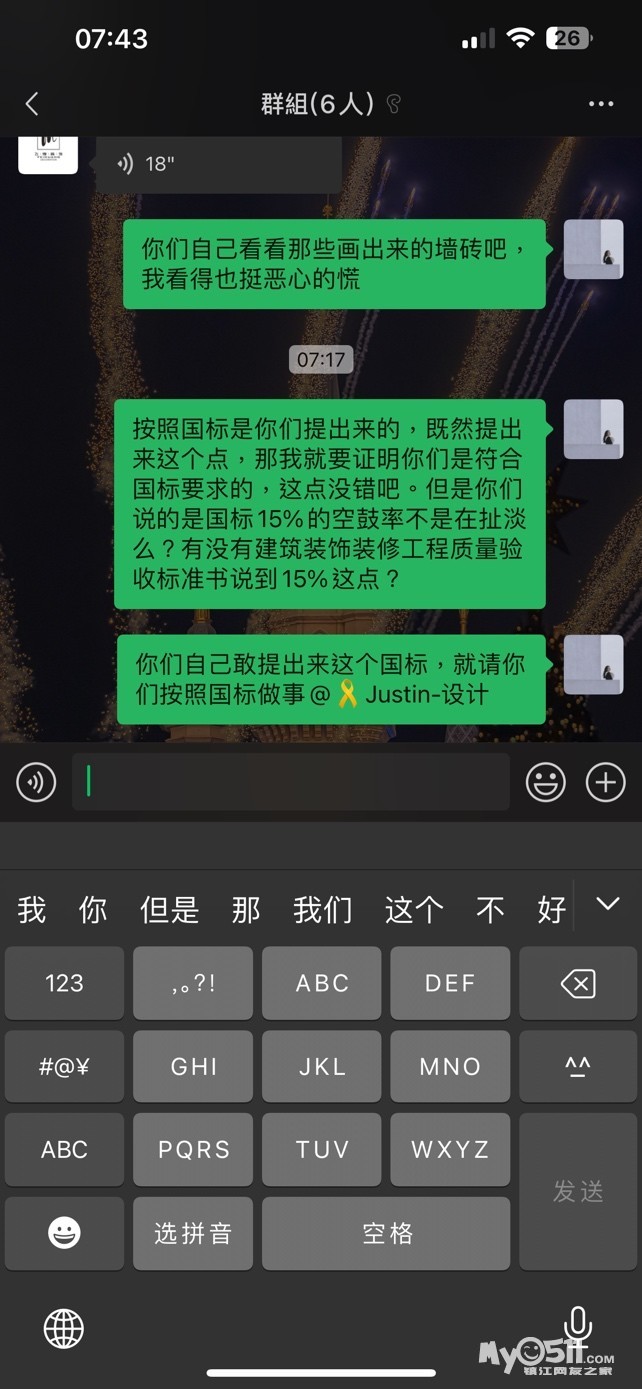
Task: Open the #@¥ symbols keyboard
Action: pos(64,1066)
